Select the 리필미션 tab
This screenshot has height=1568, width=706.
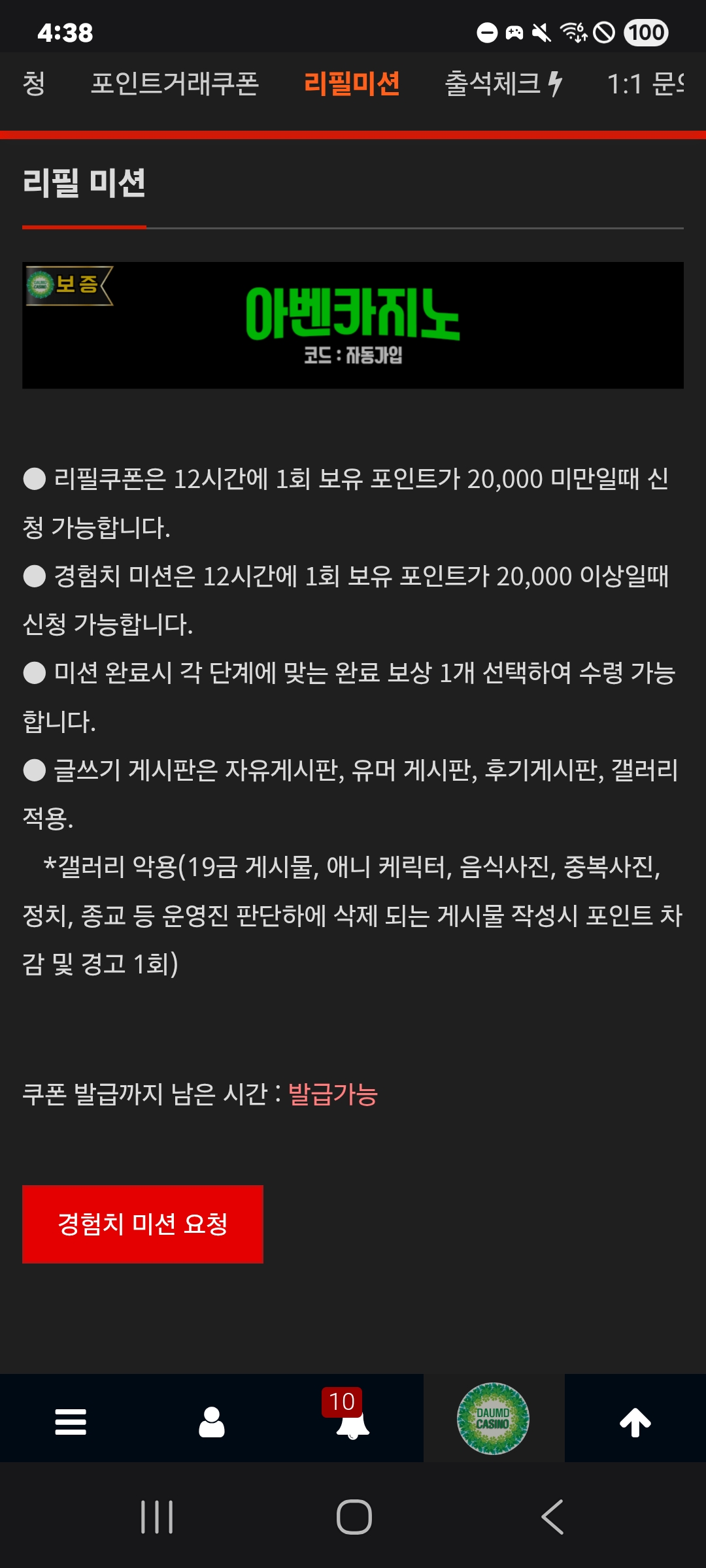[352, 84]
